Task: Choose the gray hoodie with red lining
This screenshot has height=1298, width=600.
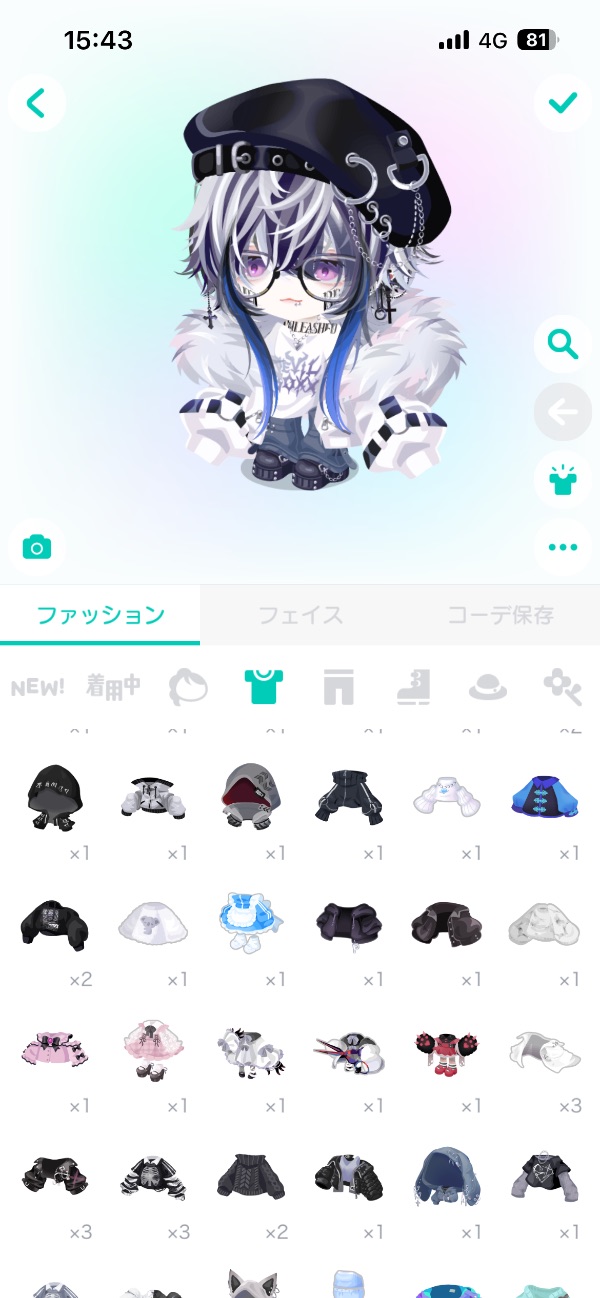Action: (x=250, y=799)
